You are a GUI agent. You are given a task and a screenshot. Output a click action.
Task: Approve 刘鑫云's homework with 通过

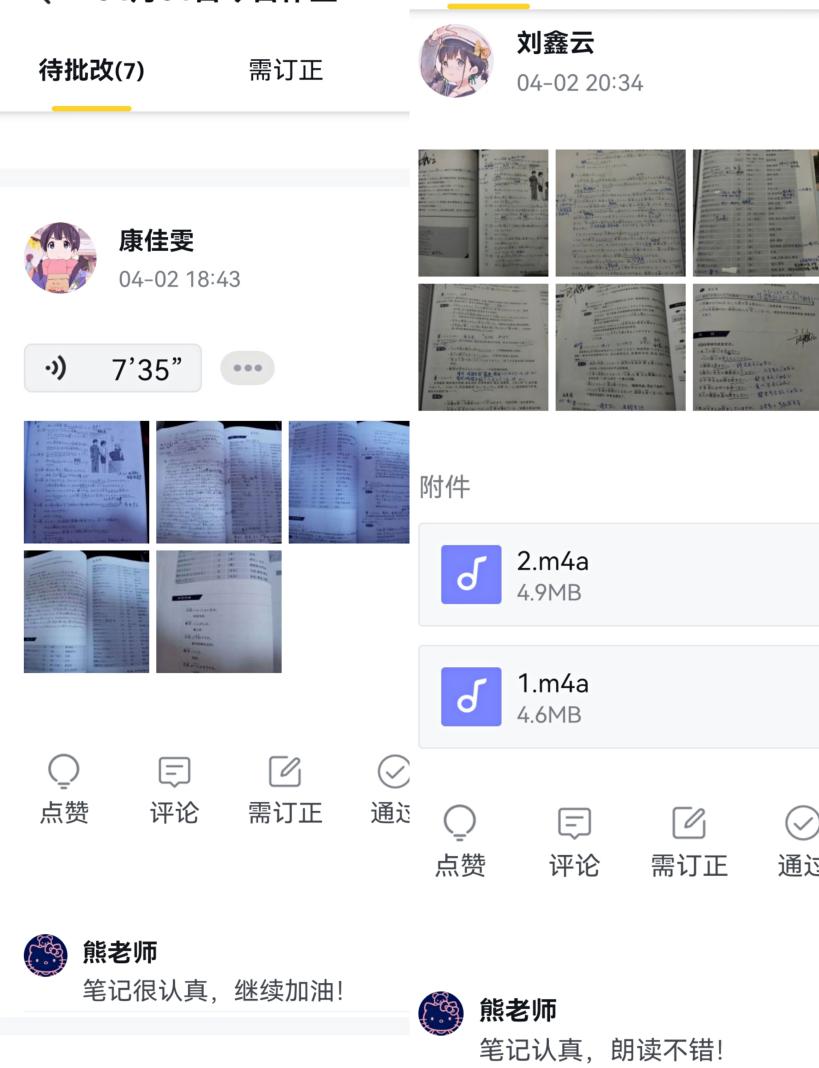[800, 842]
